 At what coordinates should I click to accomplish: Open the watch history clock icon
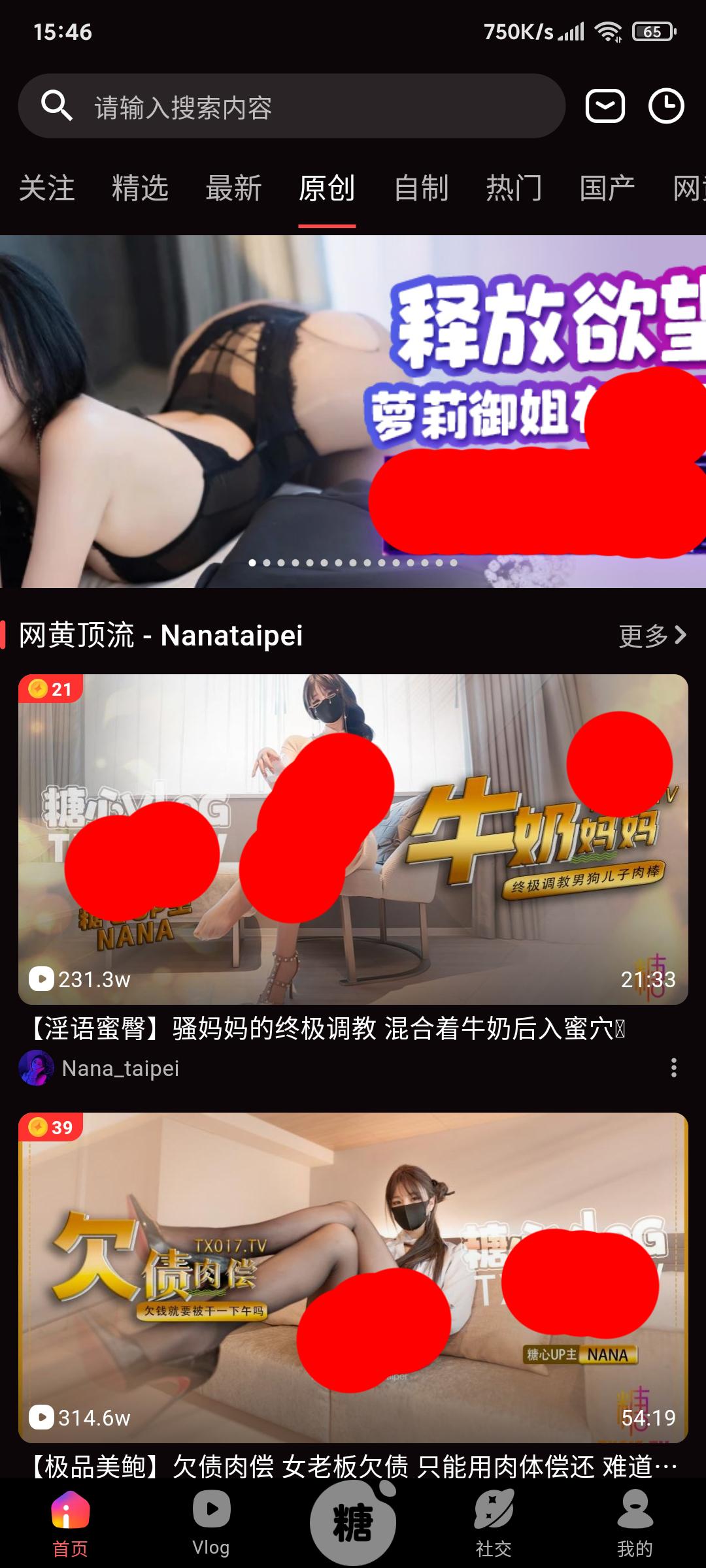(x=665, y=106)
